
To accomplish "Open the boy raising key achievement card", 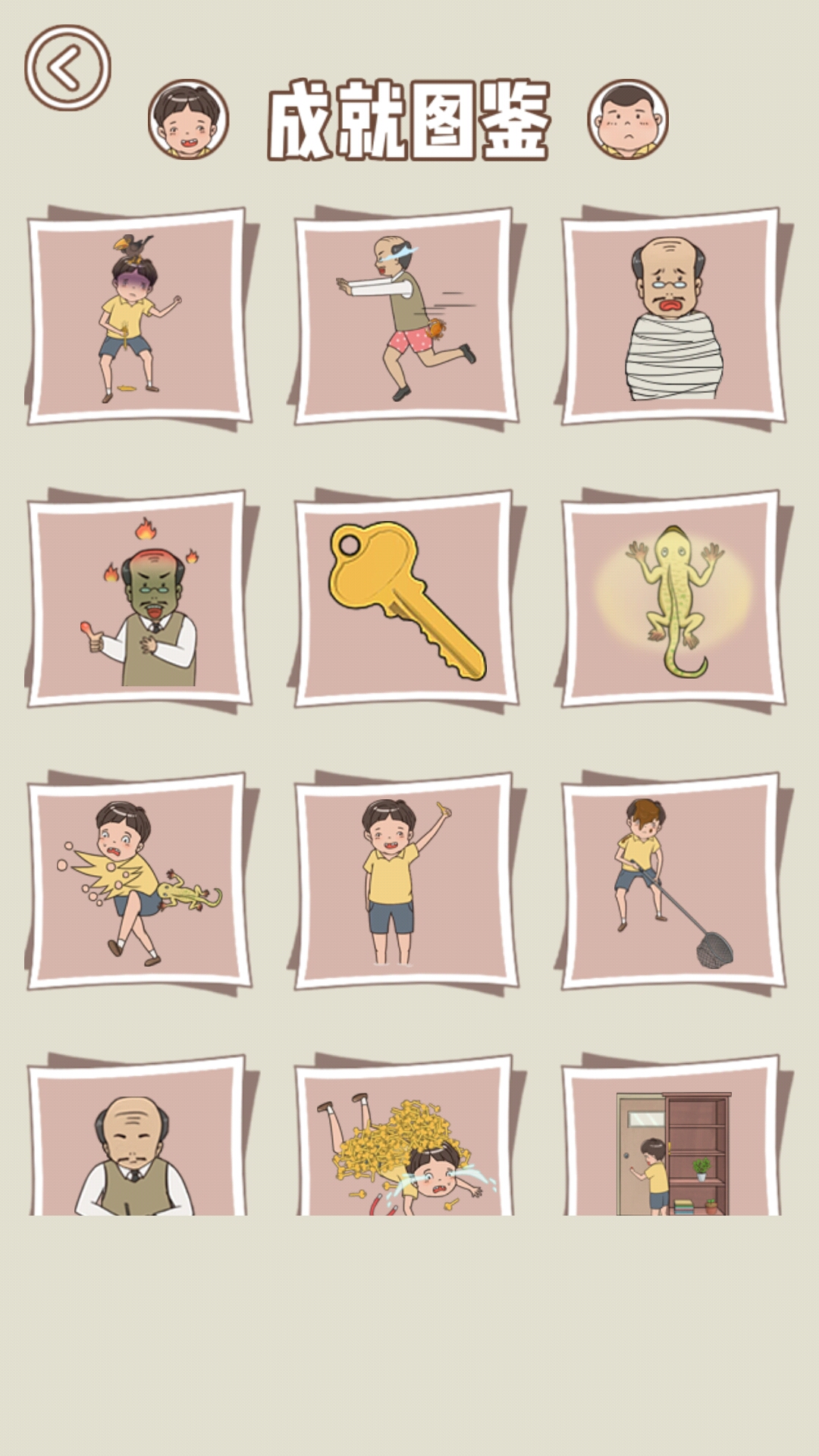I will coord(406,881).
